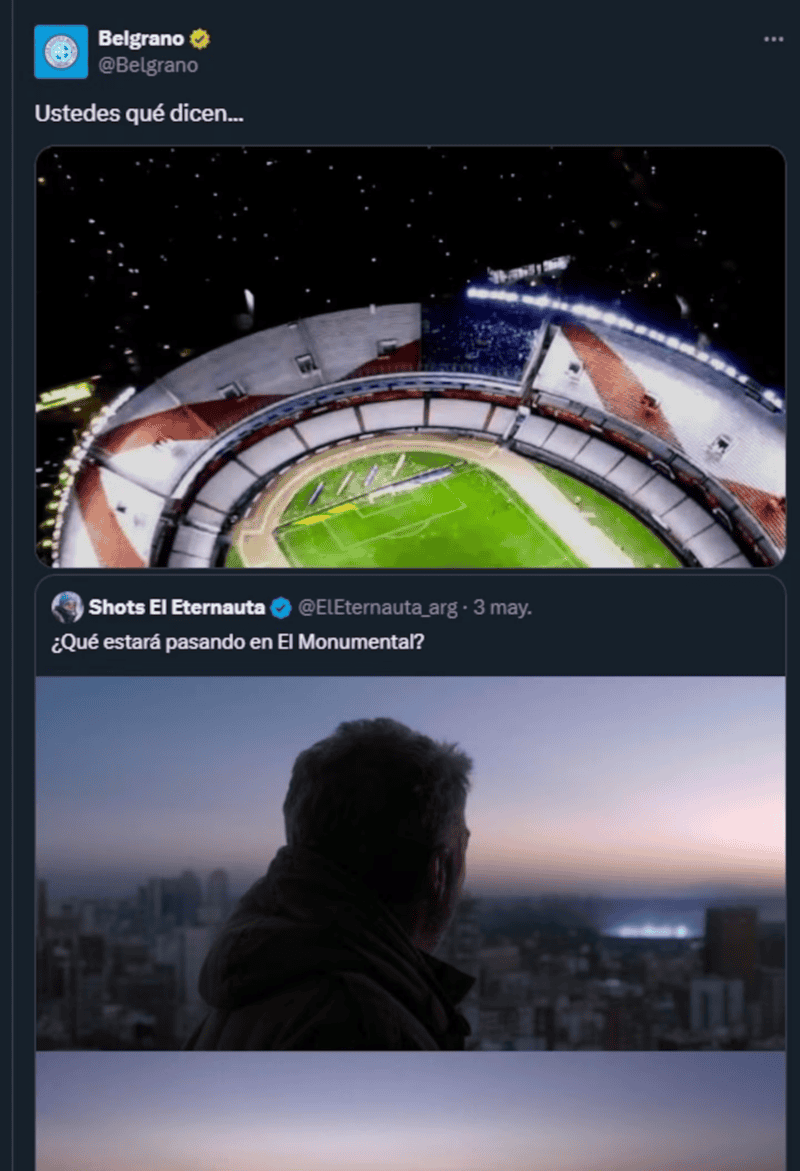View the Belgrano account name link
The image size is (800, 1171).
[x=141, y=39]
